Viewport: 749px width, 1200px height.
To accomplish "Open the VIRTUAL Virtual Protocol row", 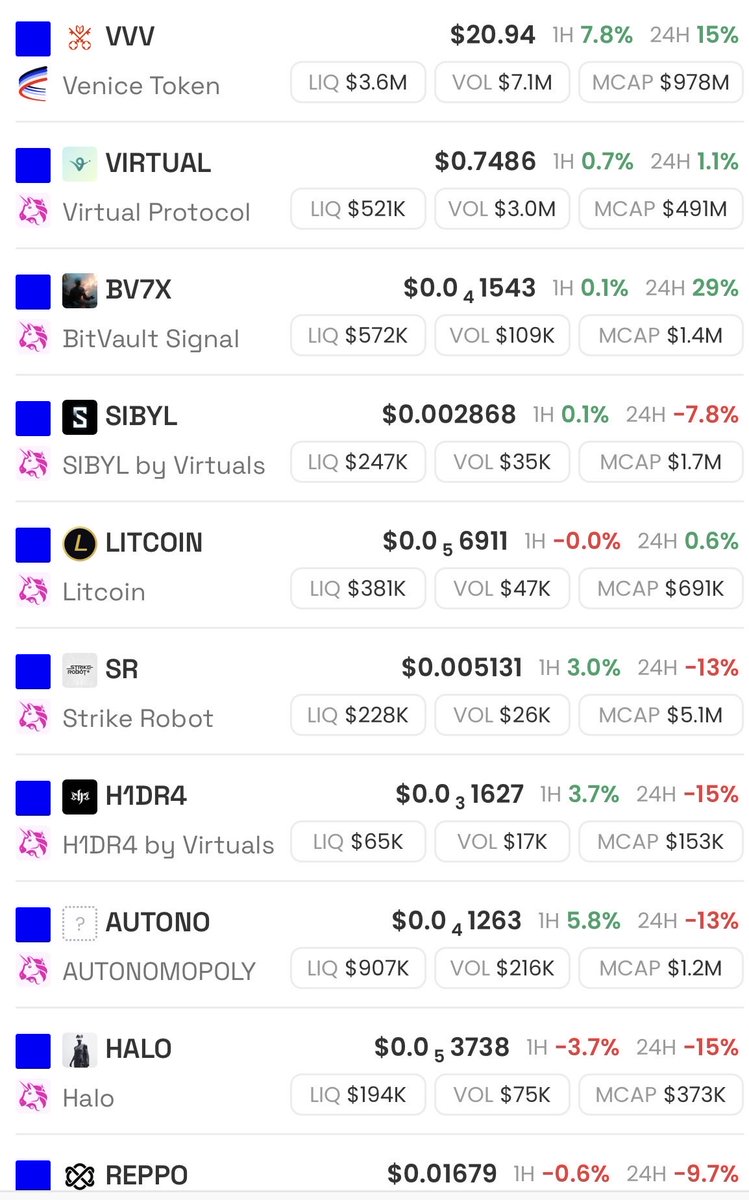I will (x=378, y=186).
